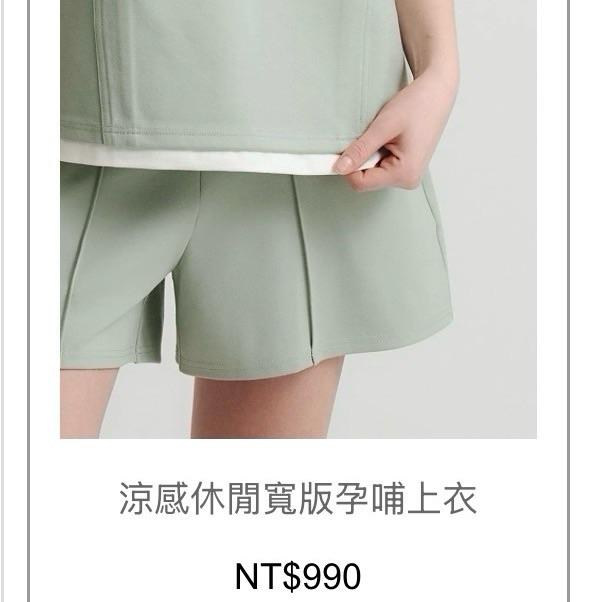The width and height of the screenshot is (600, 602).
Task: Open the 涼感休閒寬版孕哺上衣 product card
Action: click(298, 499)
